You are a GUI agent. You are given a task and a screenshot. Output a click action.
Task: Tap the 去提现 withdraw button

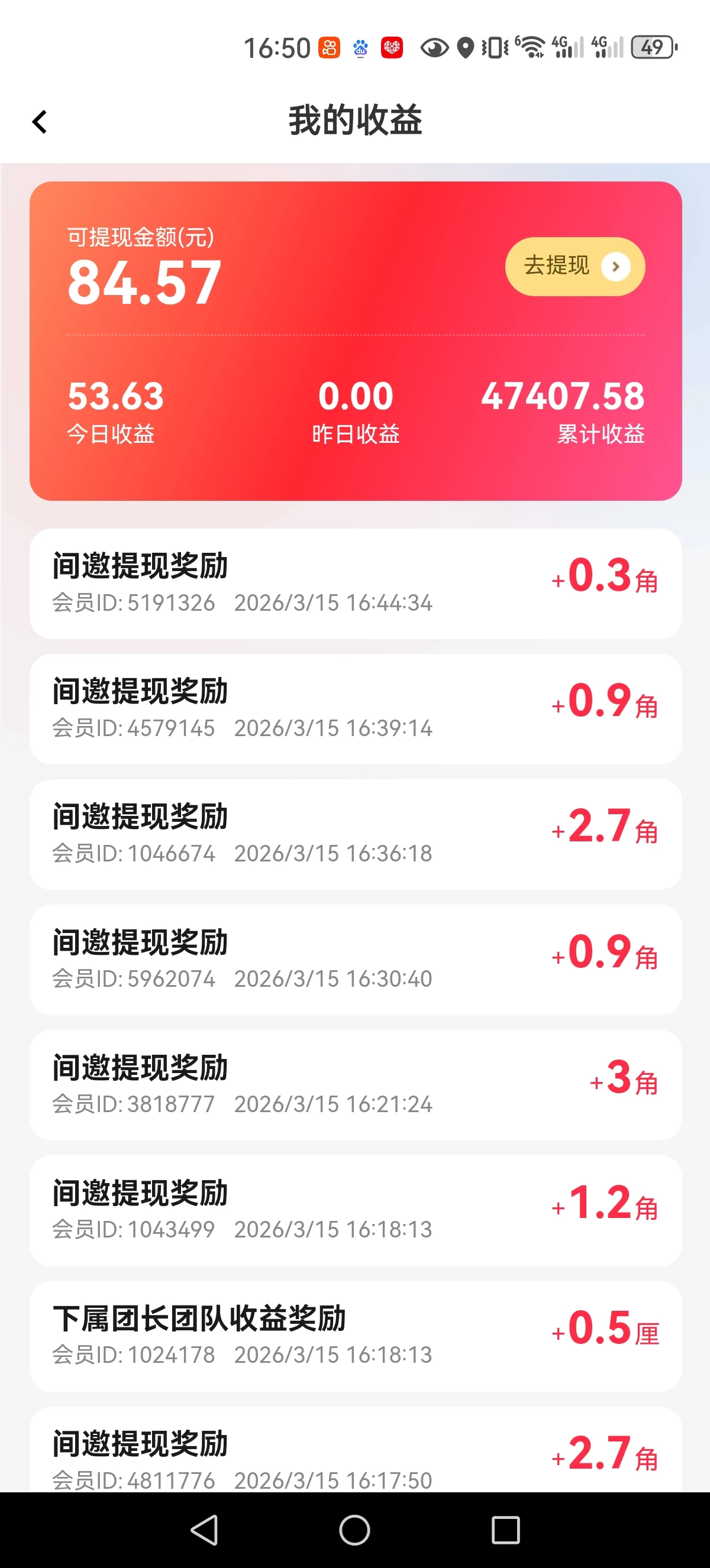574,267
